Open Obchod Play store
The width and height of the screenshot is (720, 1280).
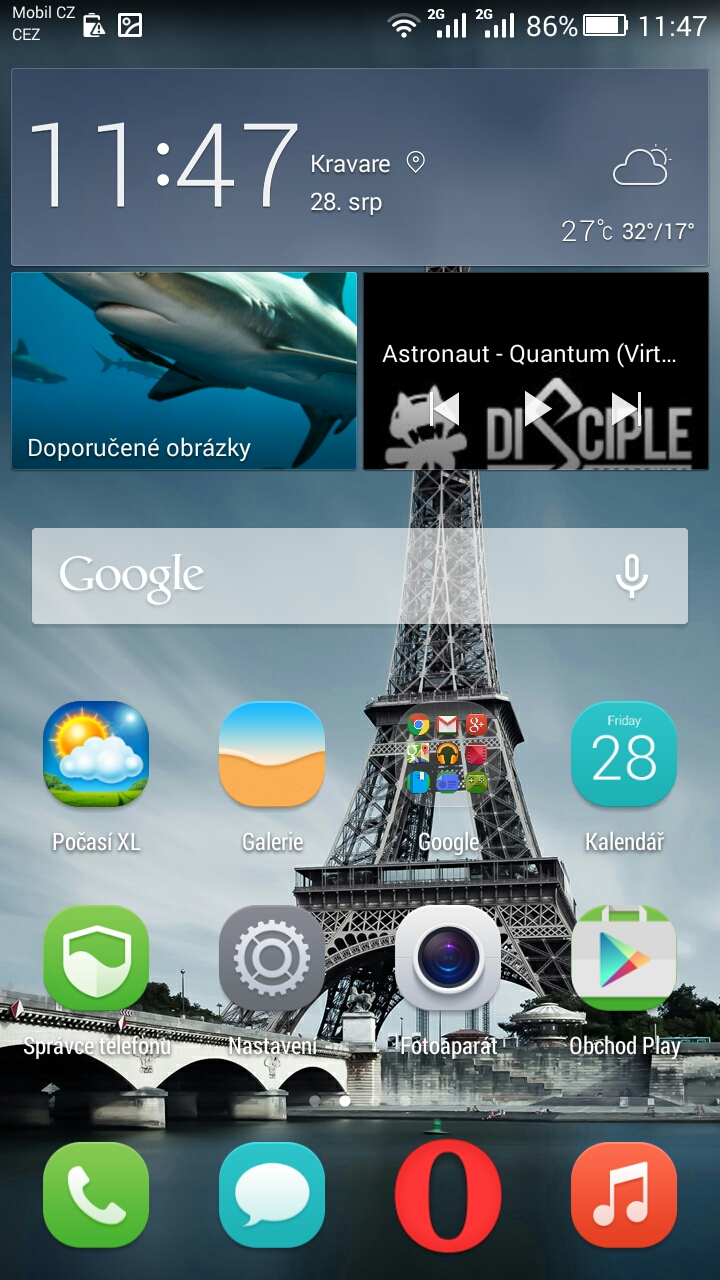[624, 959]
